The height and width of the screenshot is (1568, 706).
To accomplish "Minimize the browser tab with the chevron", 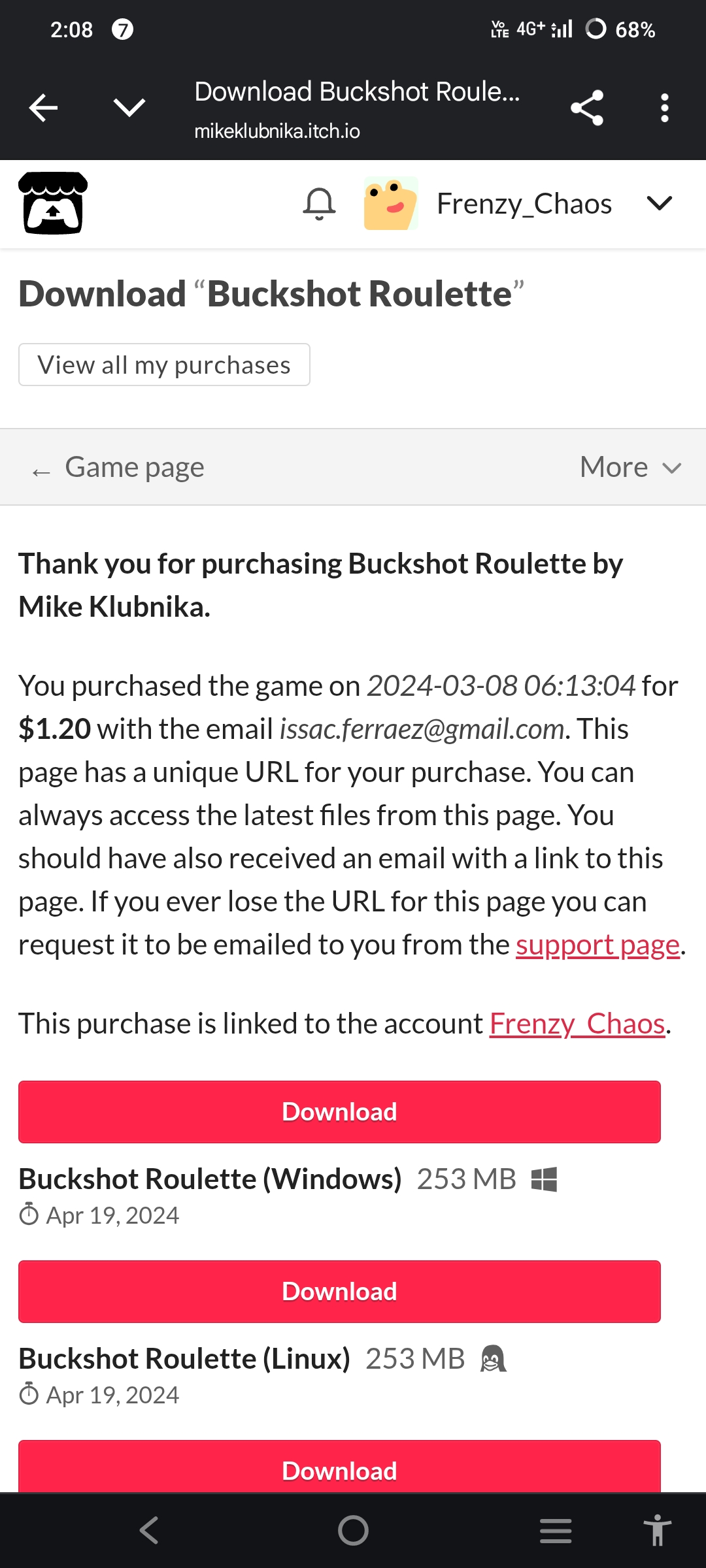I will (129, 108).
